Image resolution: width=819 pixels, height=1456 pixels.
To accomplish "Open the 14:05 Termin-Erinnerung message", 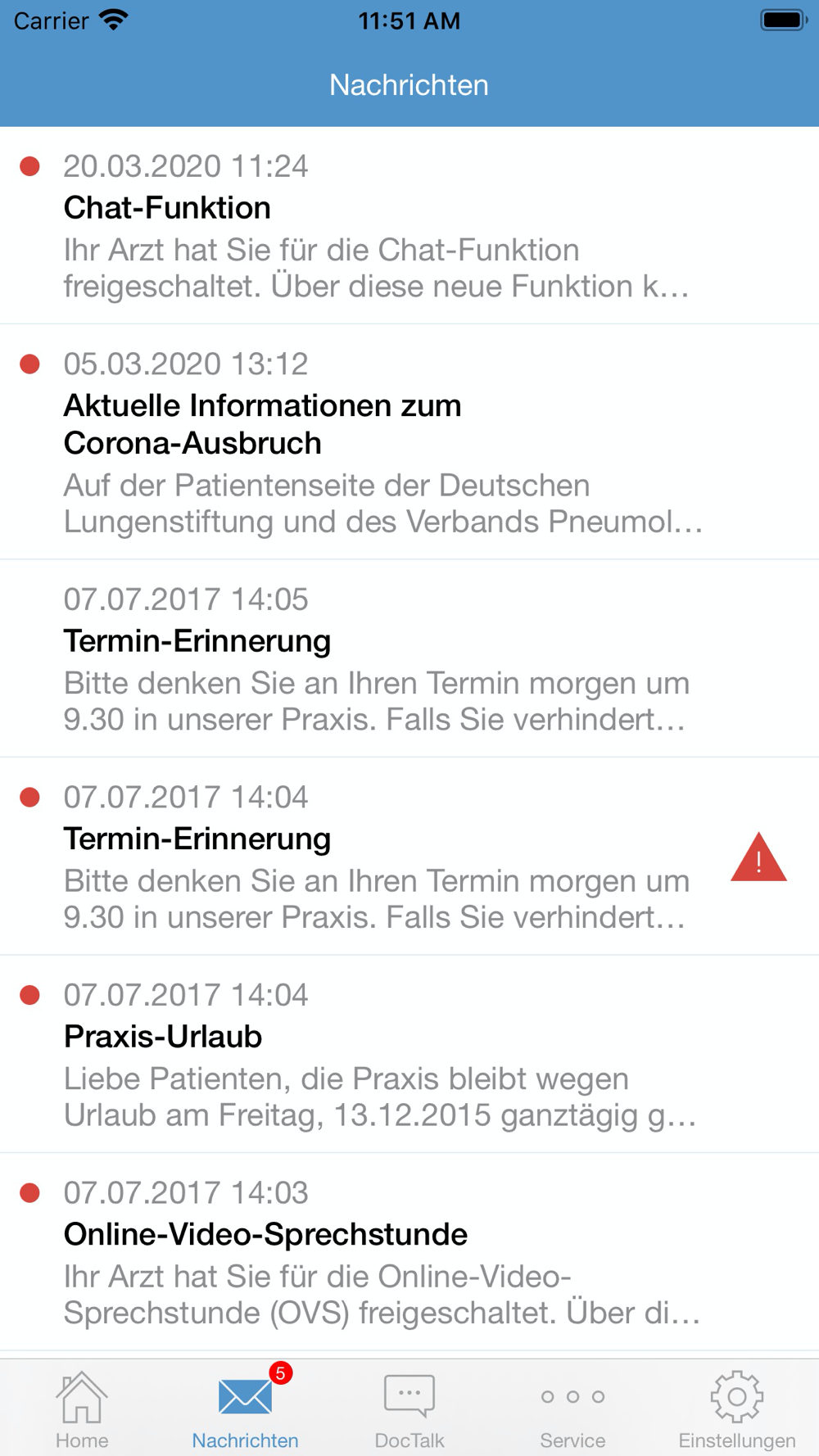I will click(409, 658).
